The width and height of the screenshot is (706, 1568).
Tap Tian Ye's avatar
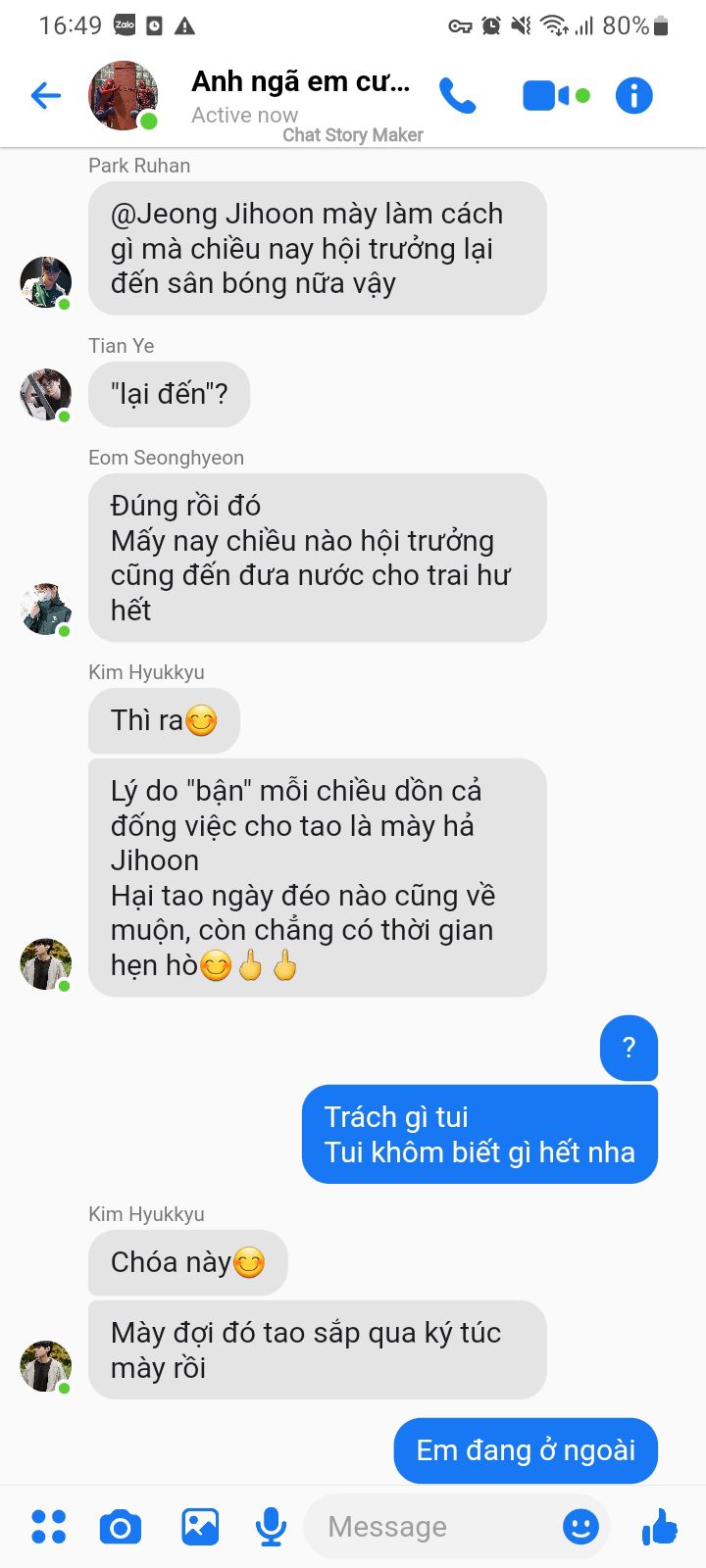[46, 395]
